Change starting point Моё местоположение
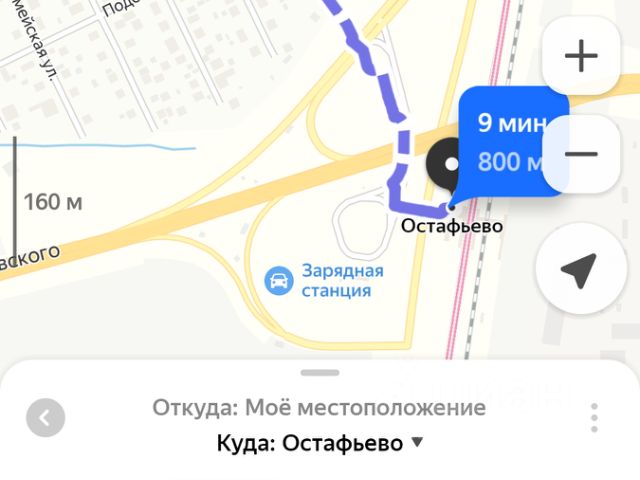The height and width of the screenshot is (480, 640). (319, 408)
